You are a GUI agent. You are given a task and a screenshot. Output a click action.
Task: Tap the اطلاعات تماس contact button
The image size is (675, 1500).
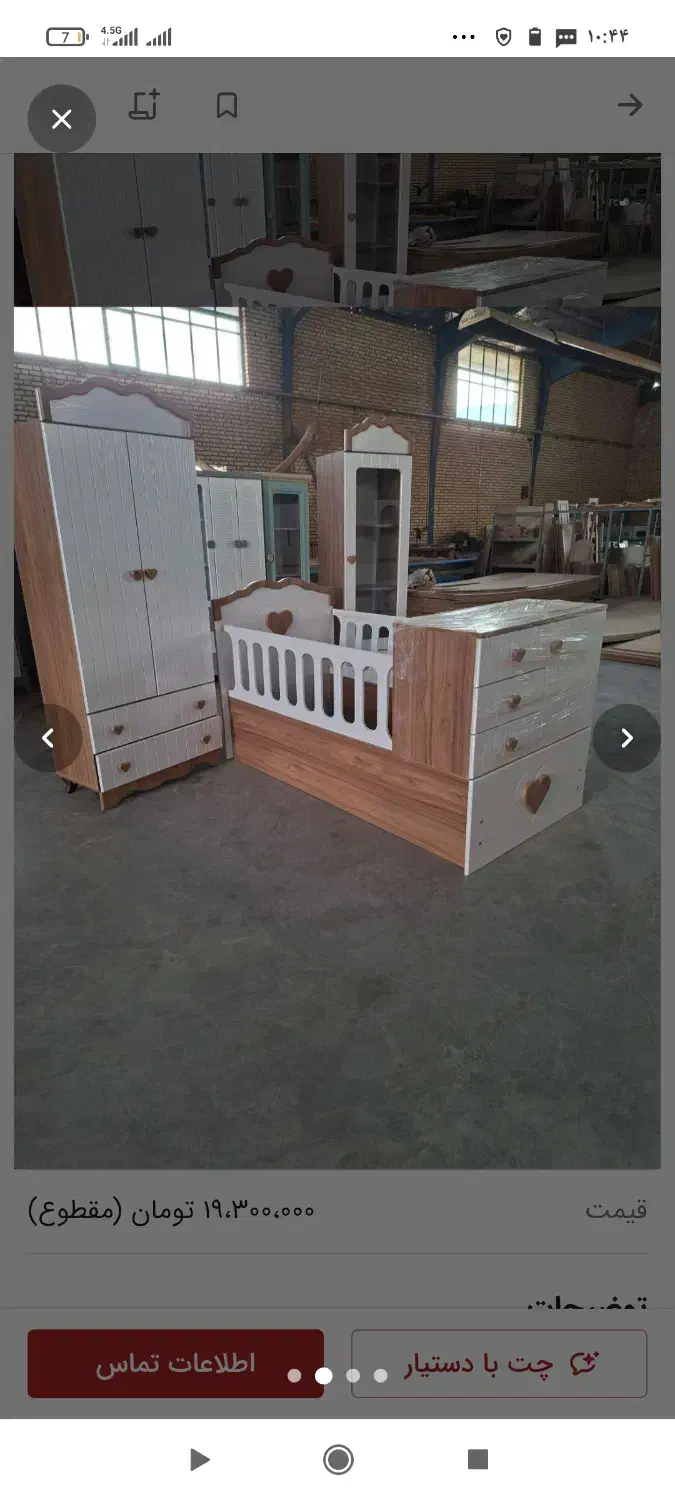point(175,1363)
